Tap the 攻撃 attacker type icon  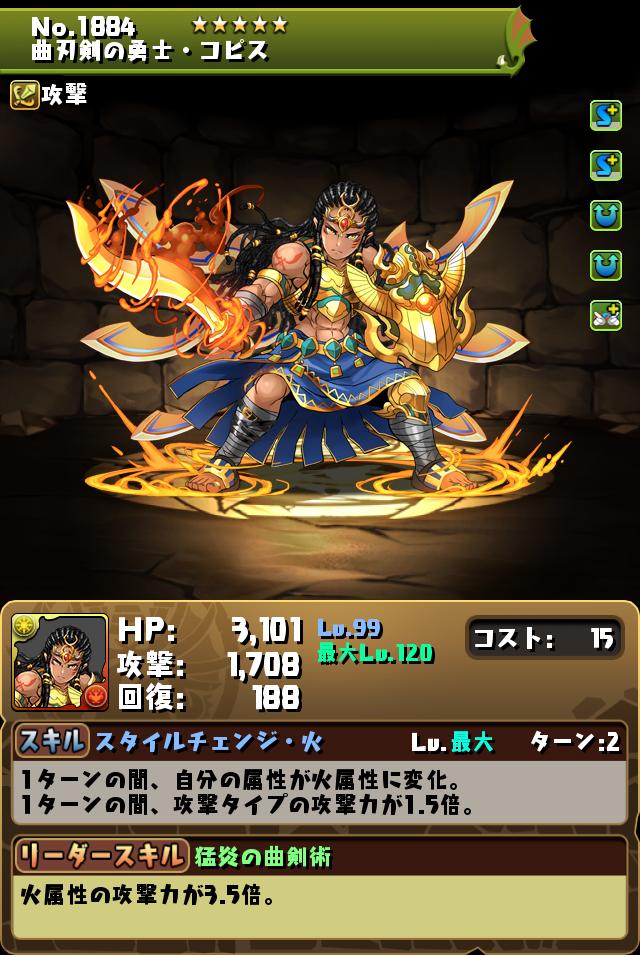coord(24,95)
